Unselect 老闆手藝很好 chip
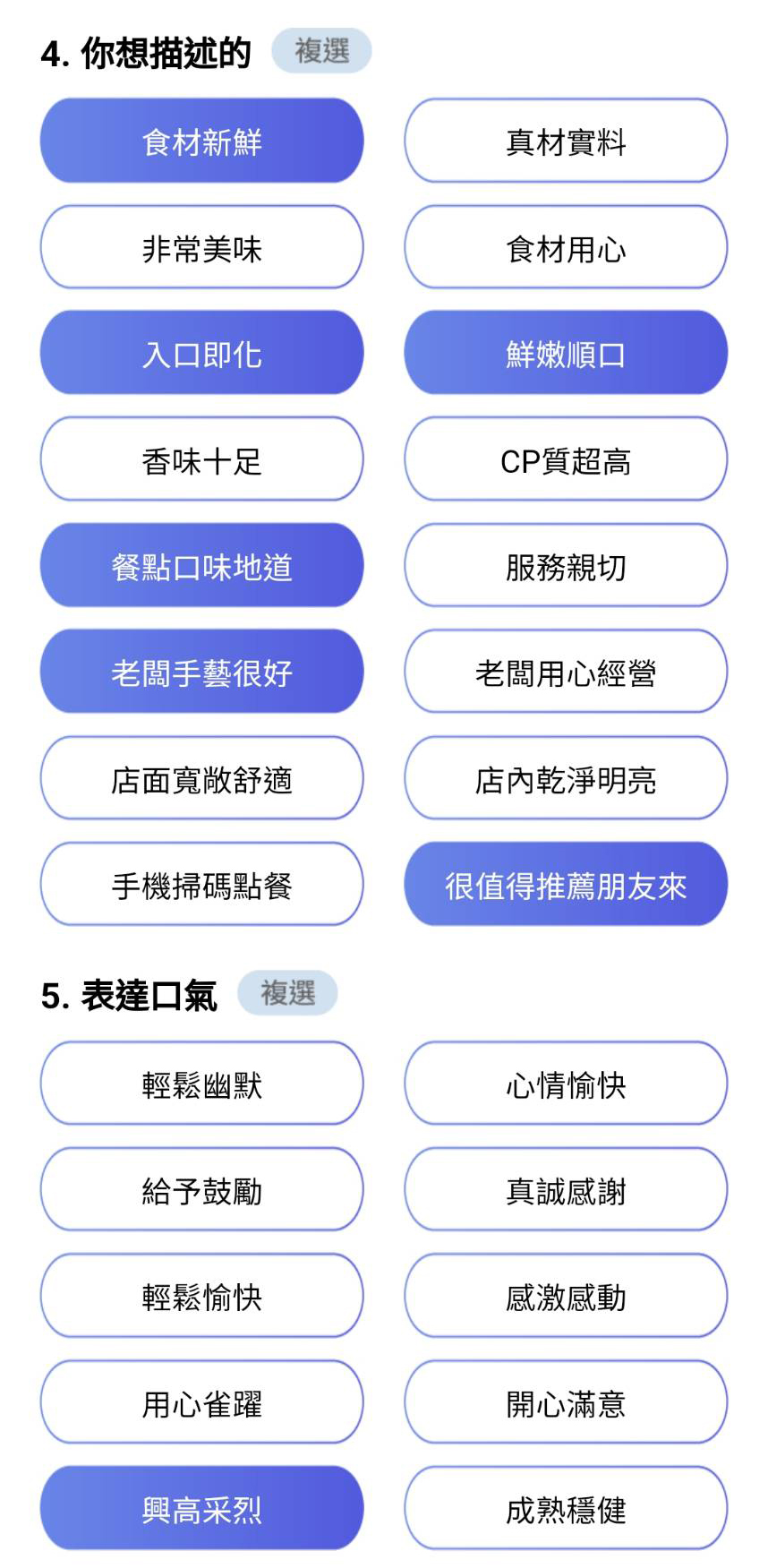 tap(201, 673)
